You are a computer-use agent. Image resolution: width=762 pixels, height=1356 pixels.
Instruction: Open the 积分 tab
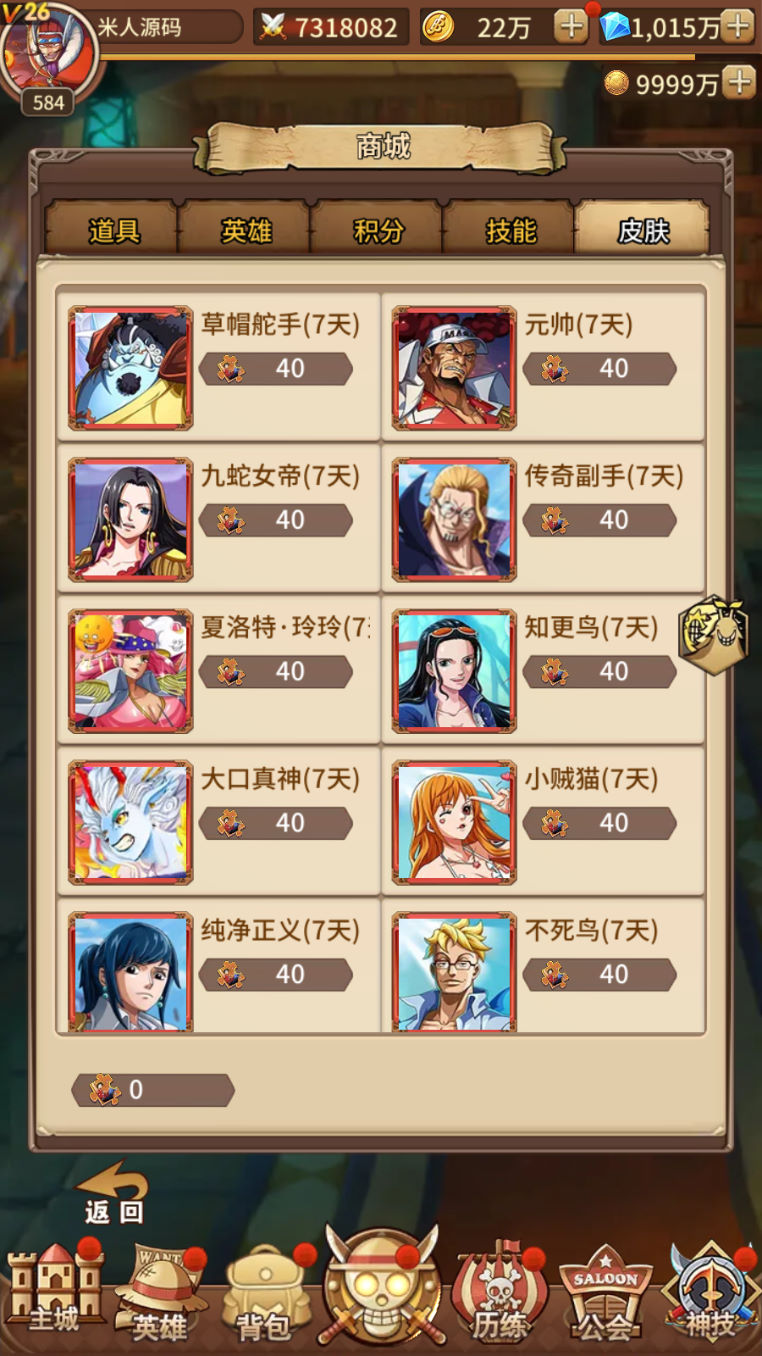378,231
